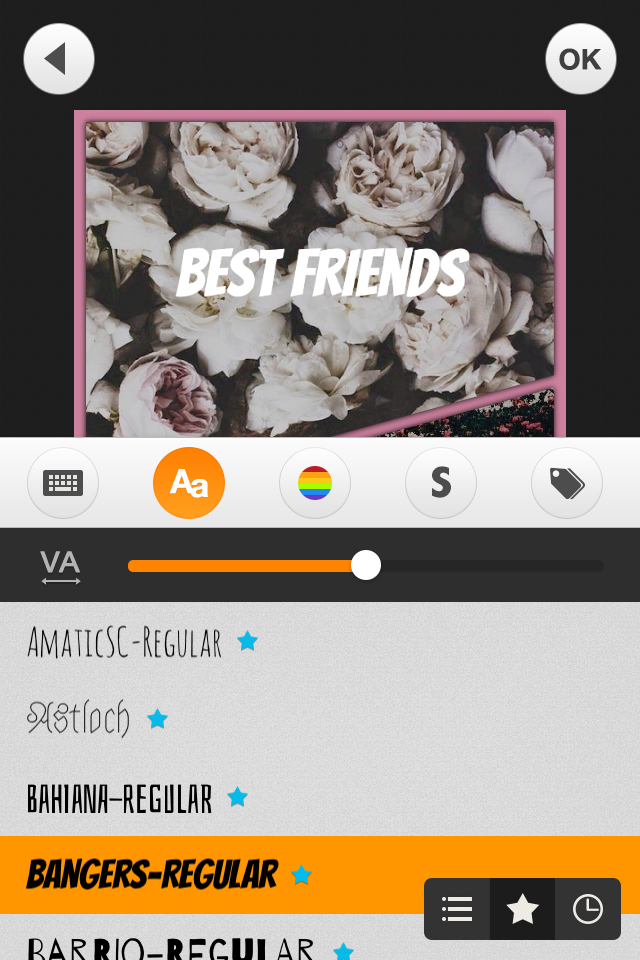The image size is (640, 960).
Task: Choose the Barrio-Regular font
Action: (x=170, y=946)
